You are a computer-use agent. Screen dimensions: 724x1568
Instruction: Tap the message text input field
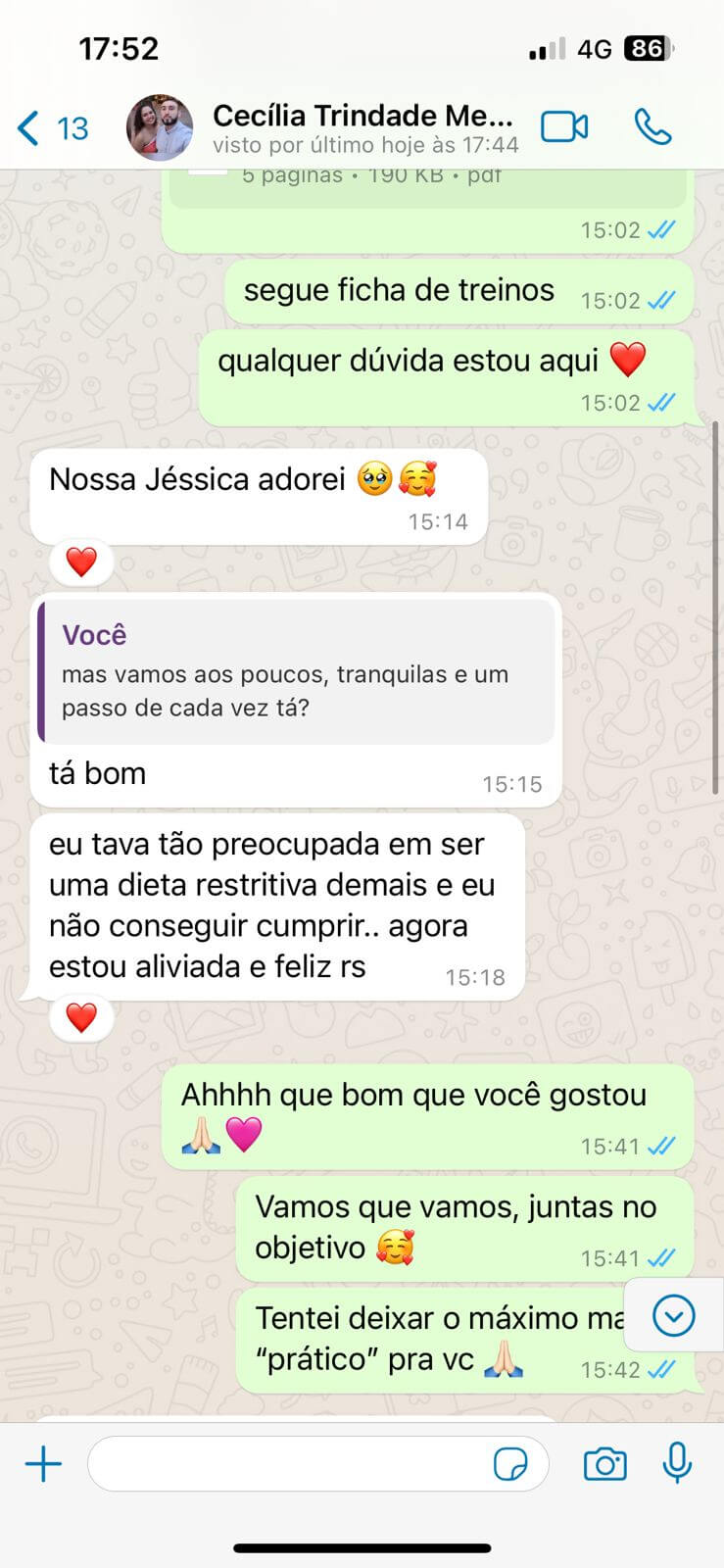tap(294, 1463)
